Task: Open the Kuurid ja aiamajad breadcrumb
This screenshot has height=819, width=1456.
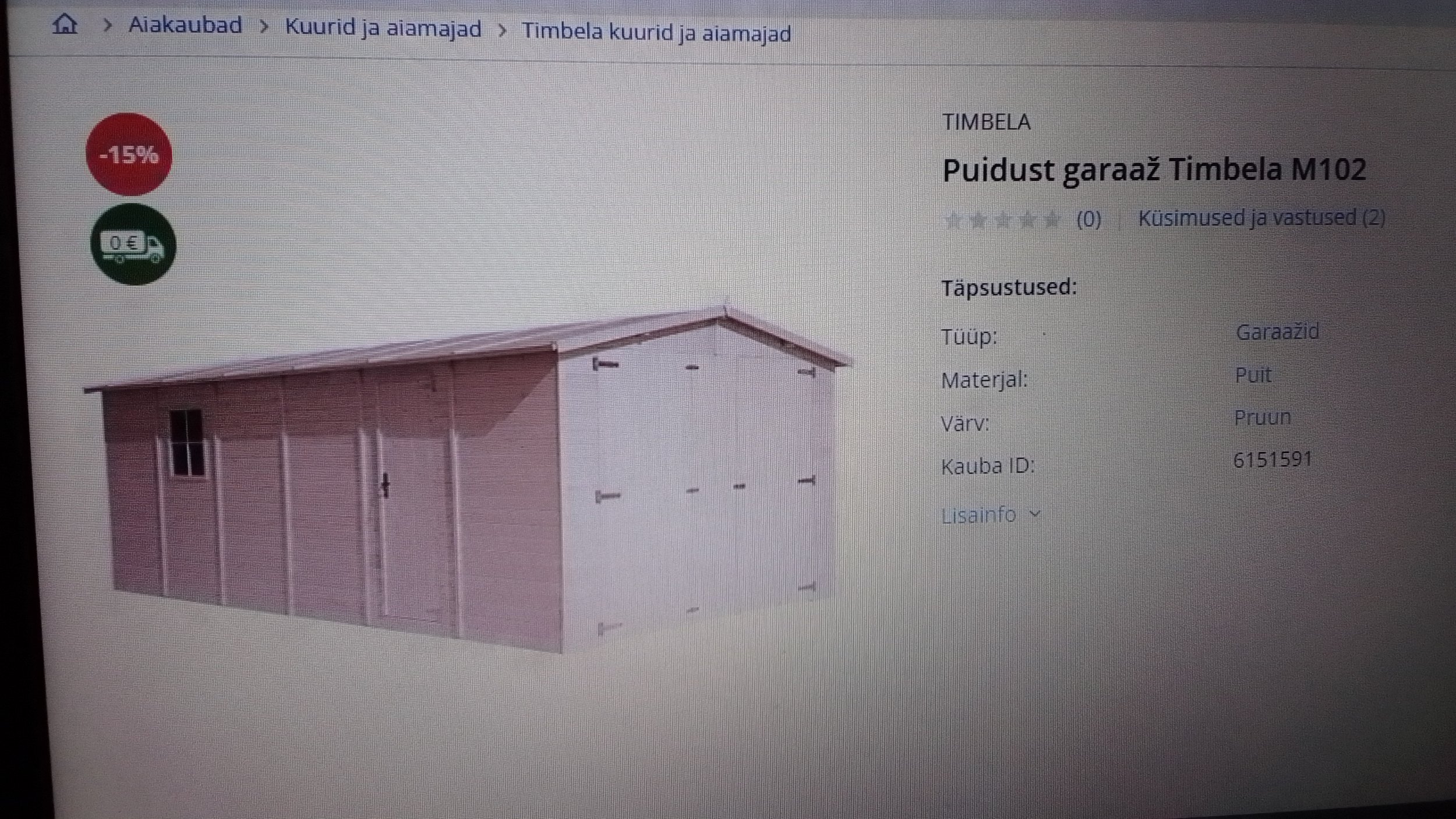Action: tap(383, 29)
